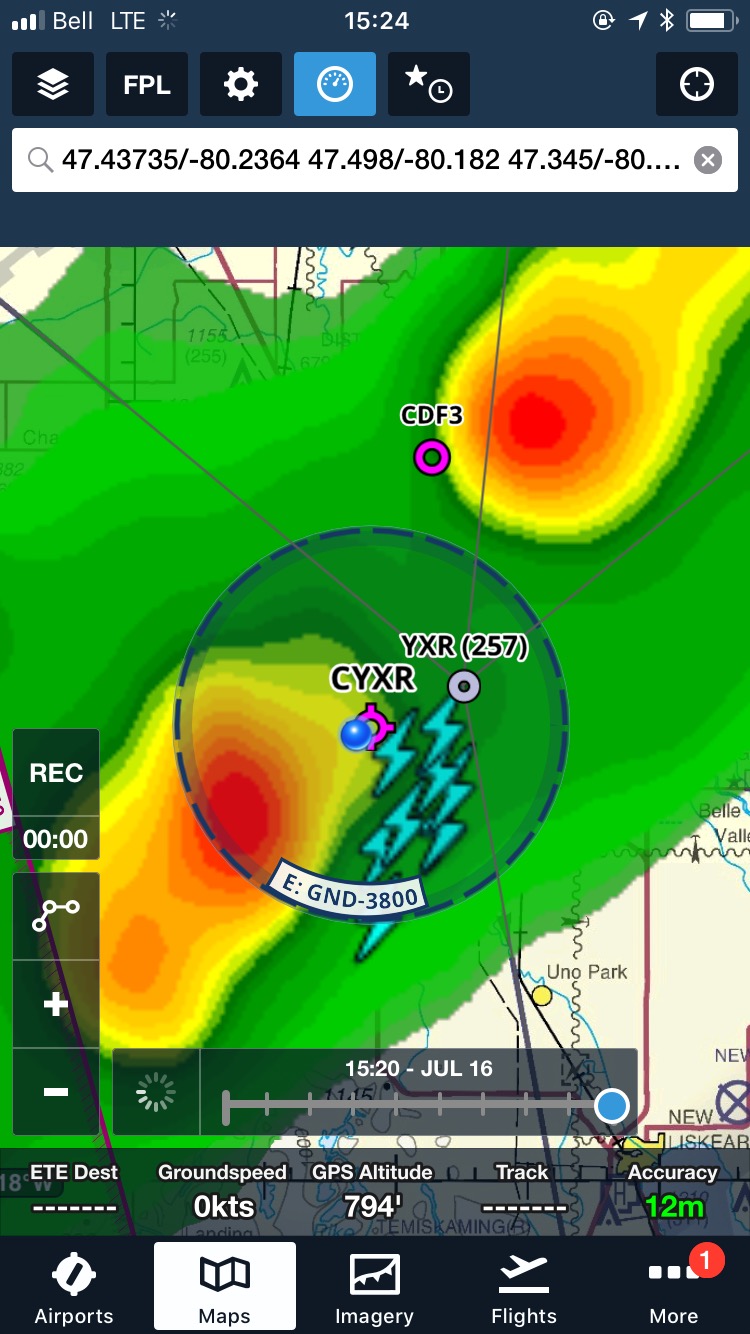Toggle the instrument gauge panel
This screenshot has width=750, height=1334.
click(335, 85)
